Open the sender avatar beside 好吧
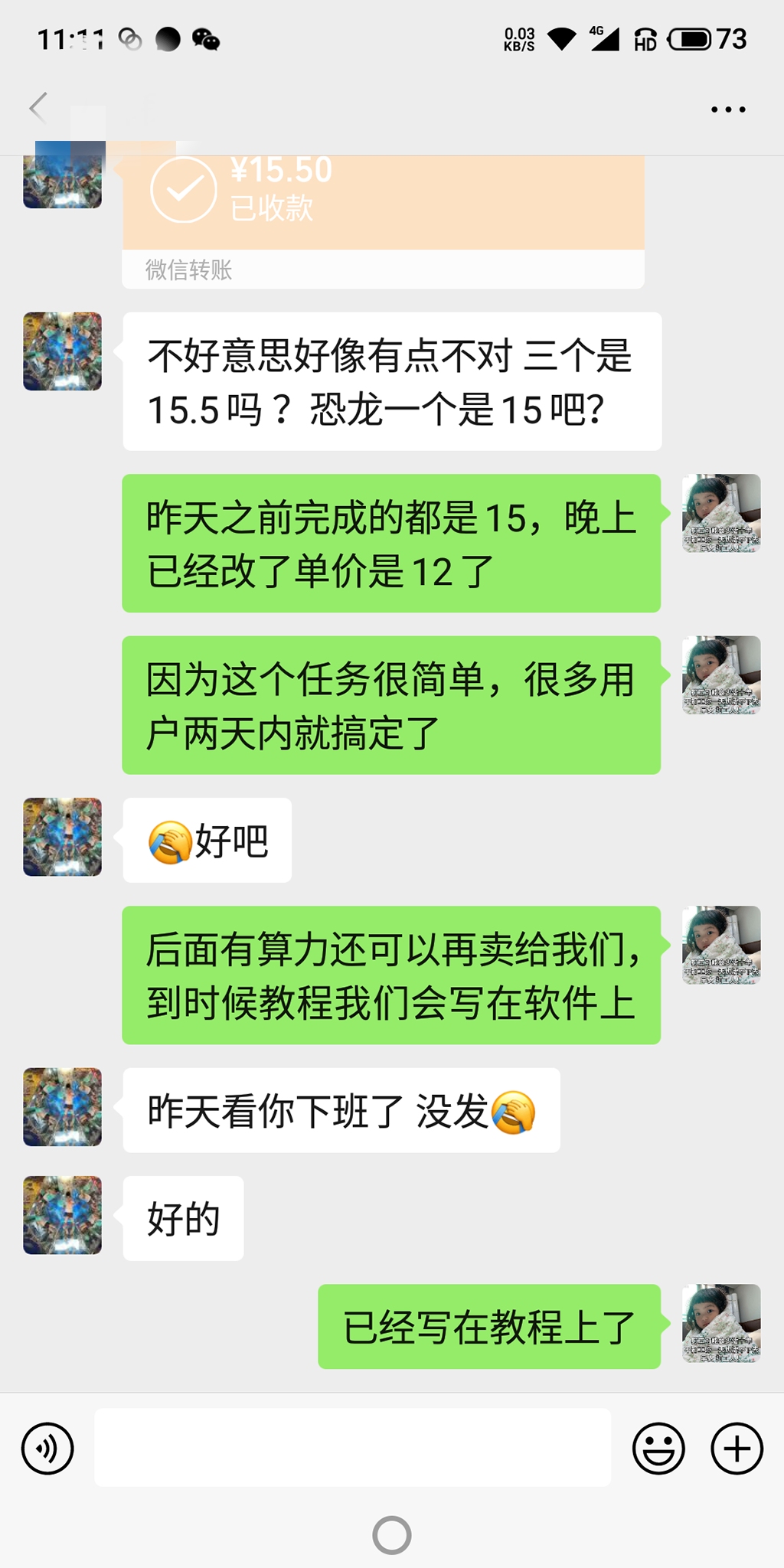This screenshot has width=784, height=1568. pyautogui.click(x=62, y=837)
